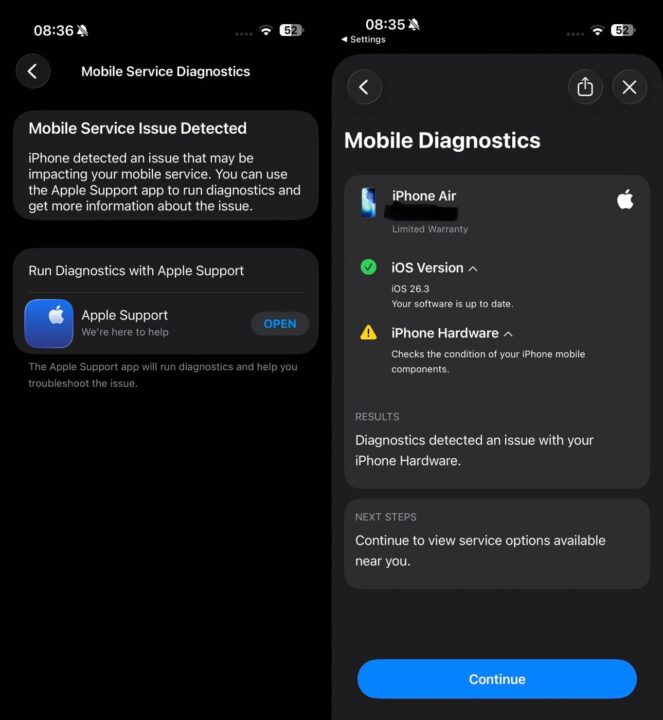Image resolution: width=663 pixels, height=720 pixels.
Task: Collapse the iOS Version section
Action: [473, 268]
